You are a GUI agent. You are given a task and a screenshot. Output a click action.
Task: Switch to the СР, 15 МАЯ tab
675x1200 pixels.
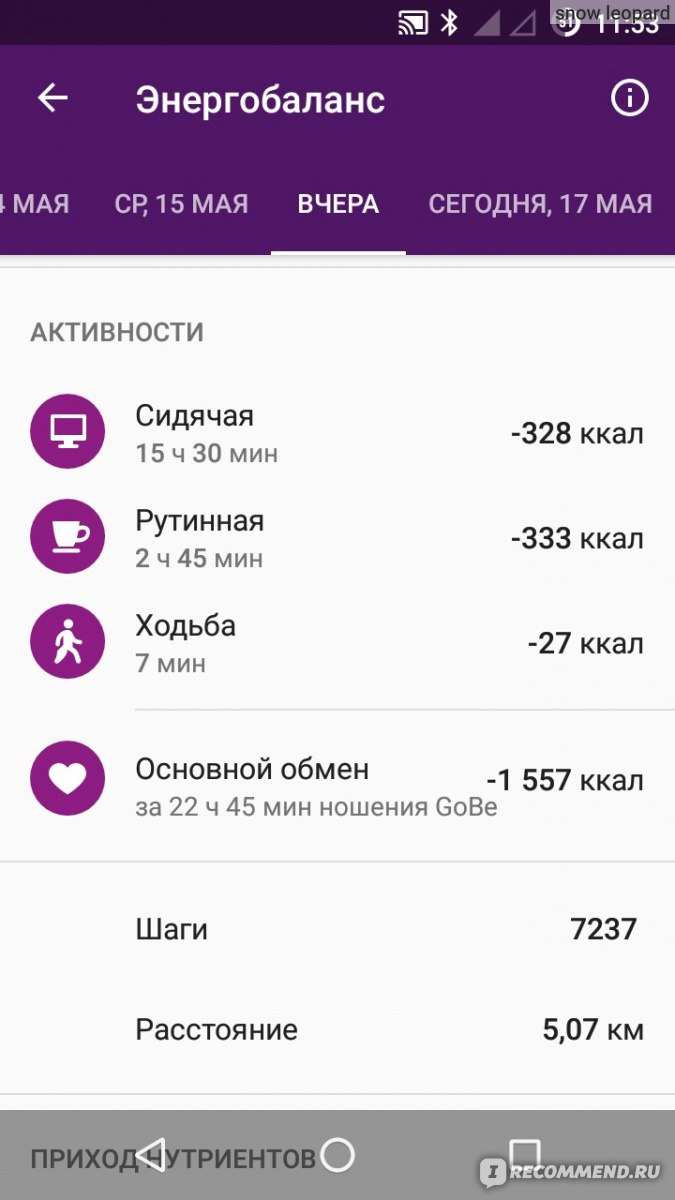(181, 204)
